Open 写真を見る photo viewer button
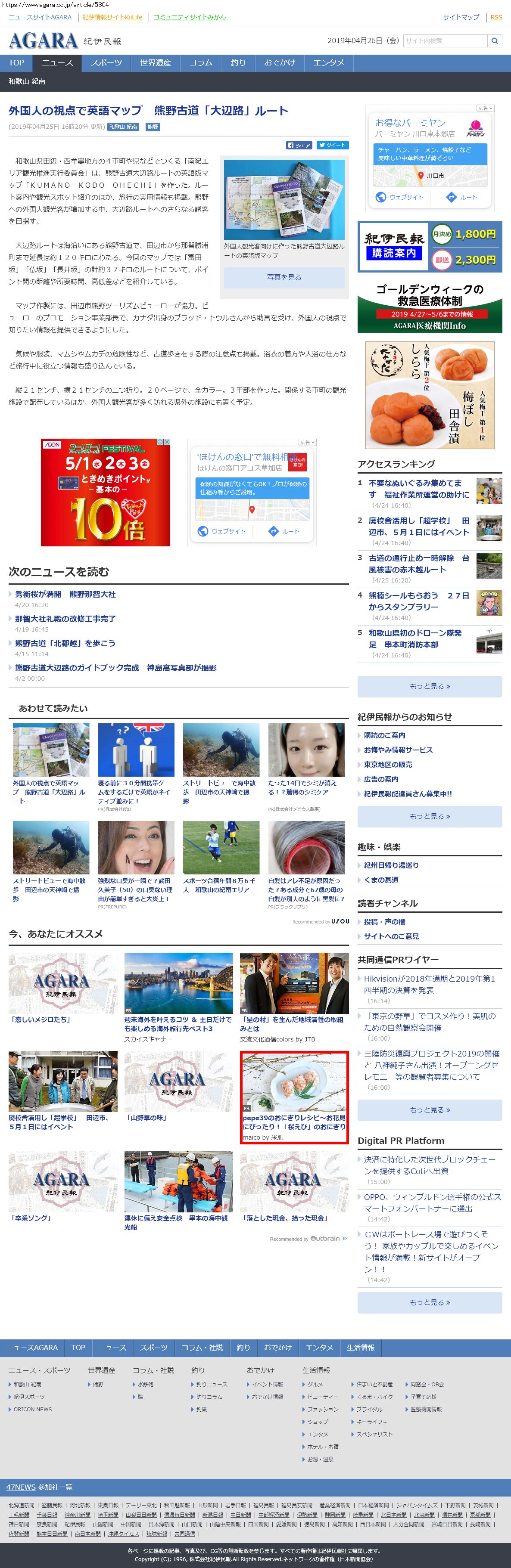 [284, 277]
